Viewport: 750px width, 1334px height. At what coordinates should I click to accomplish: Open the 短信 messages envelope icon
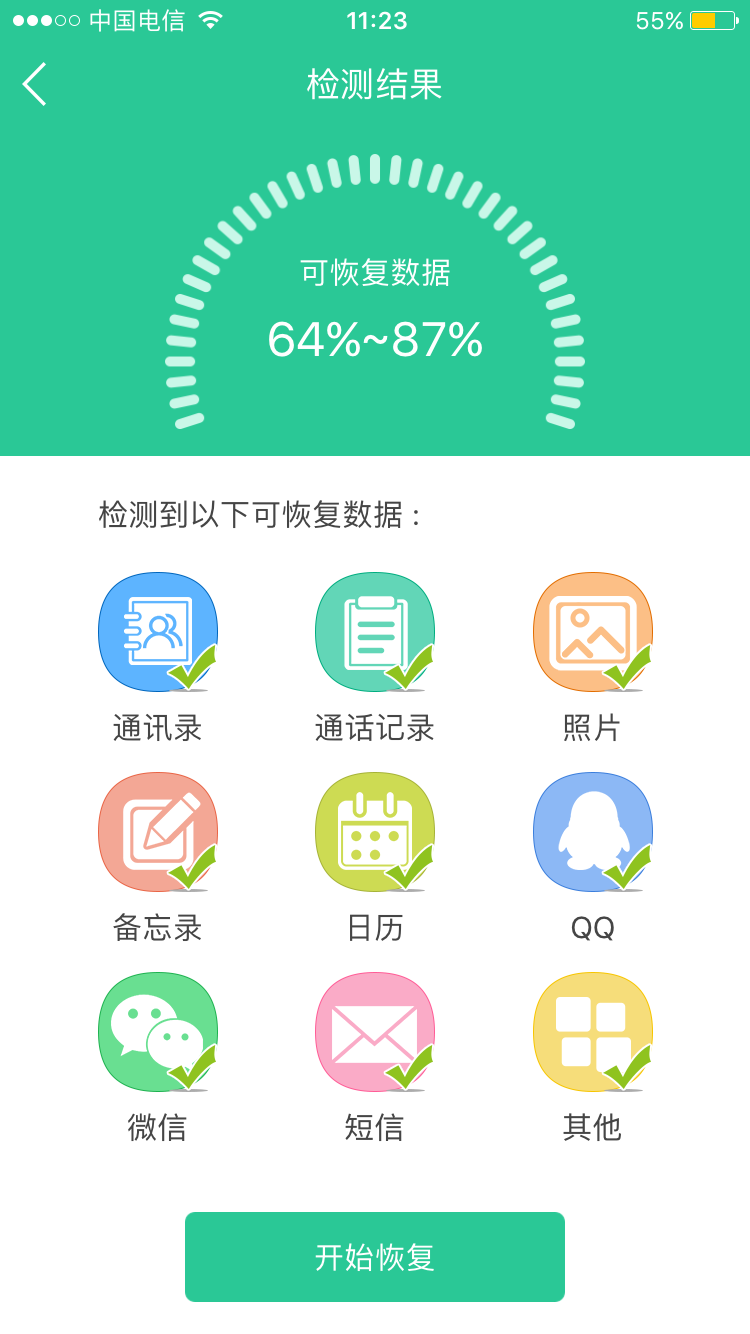[375, 1031]
